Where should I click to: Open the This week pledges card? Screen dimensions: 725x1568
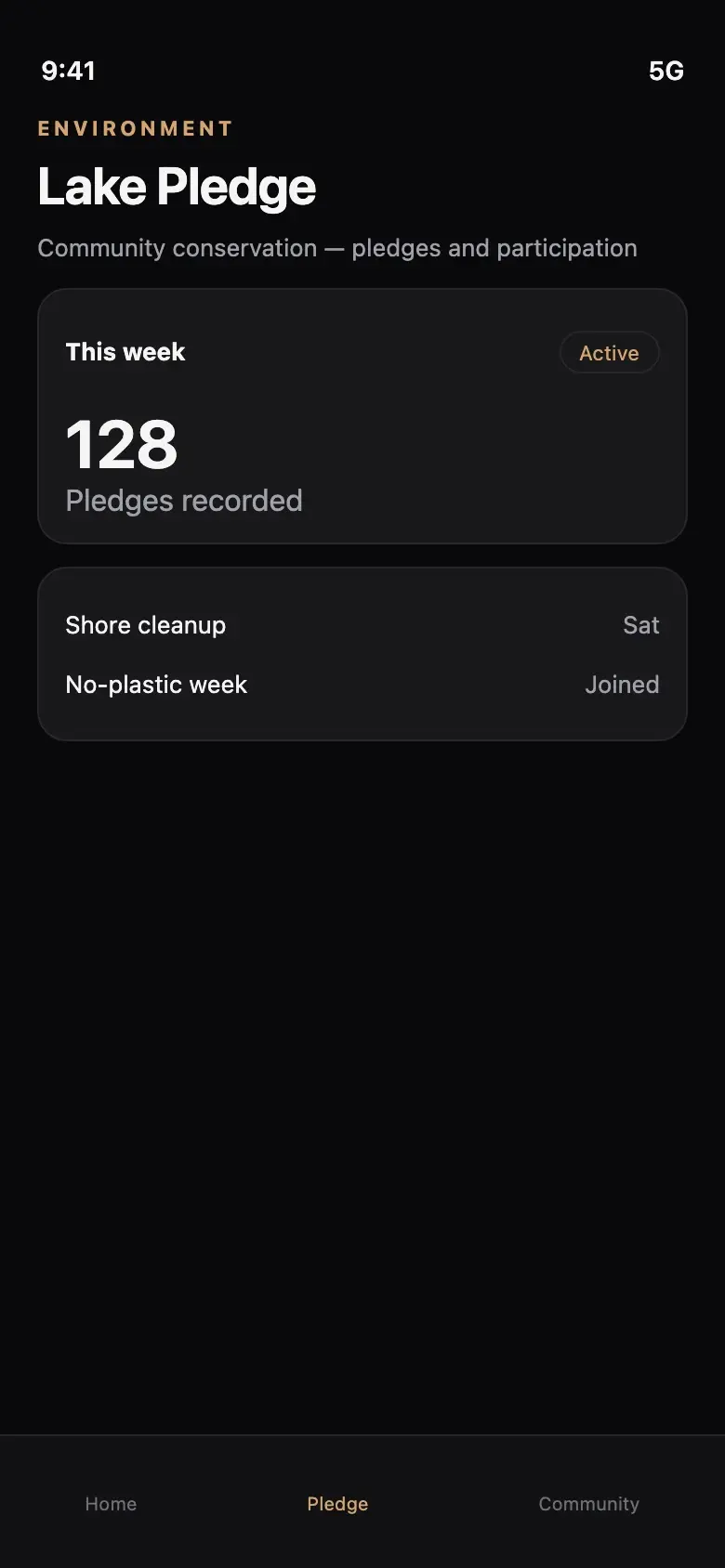(x=362, y=416)
